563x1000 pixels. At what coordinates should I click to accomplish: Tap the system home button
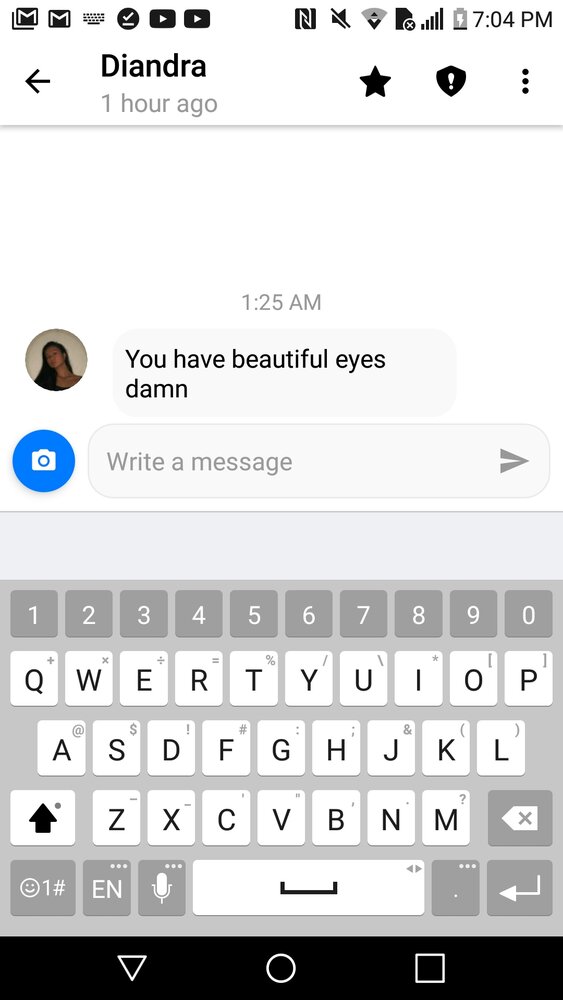pyautogui.click(x=281, y=968)
